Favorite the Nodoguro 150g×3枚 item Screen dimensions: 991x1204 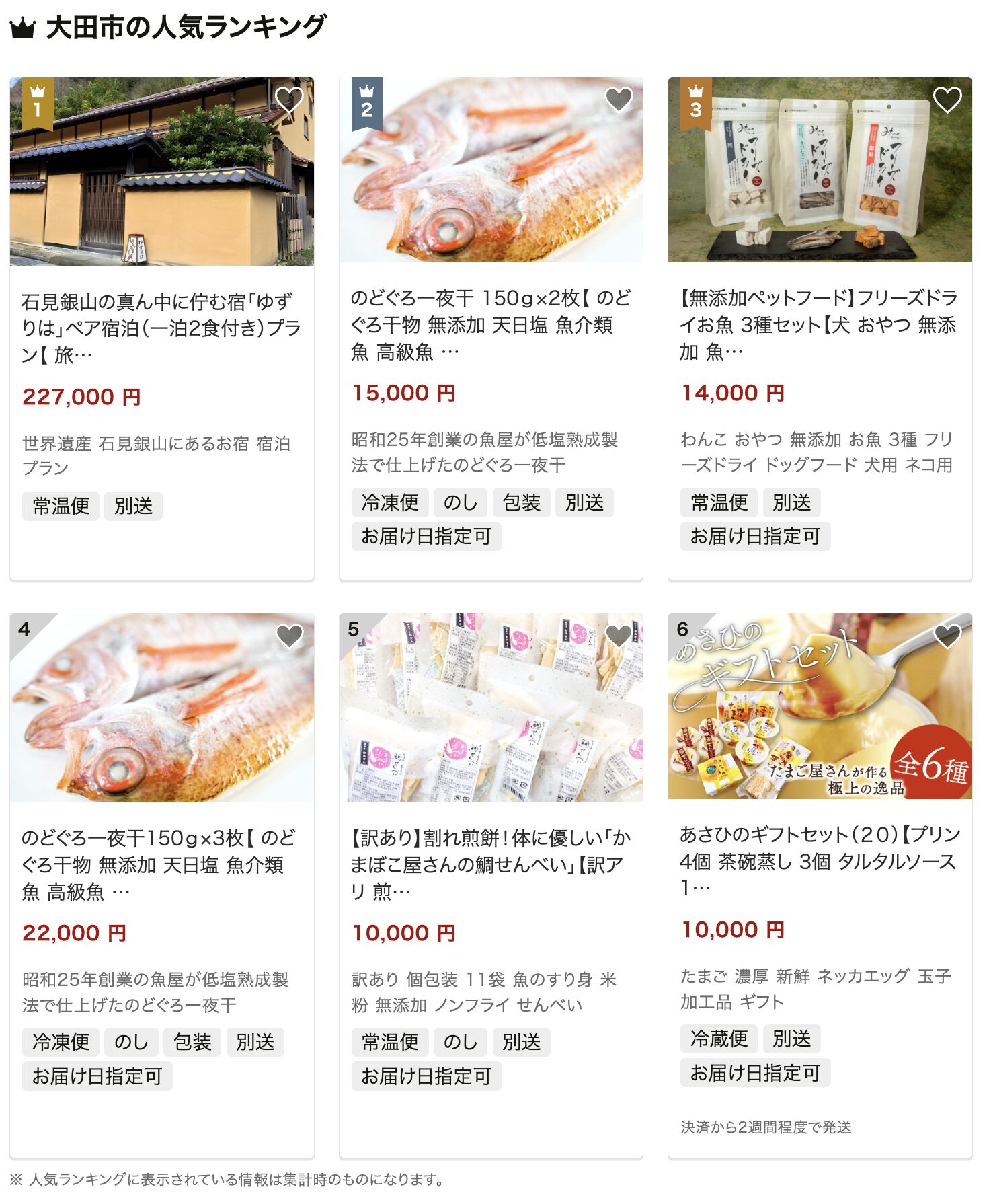(x=289, y=636)
